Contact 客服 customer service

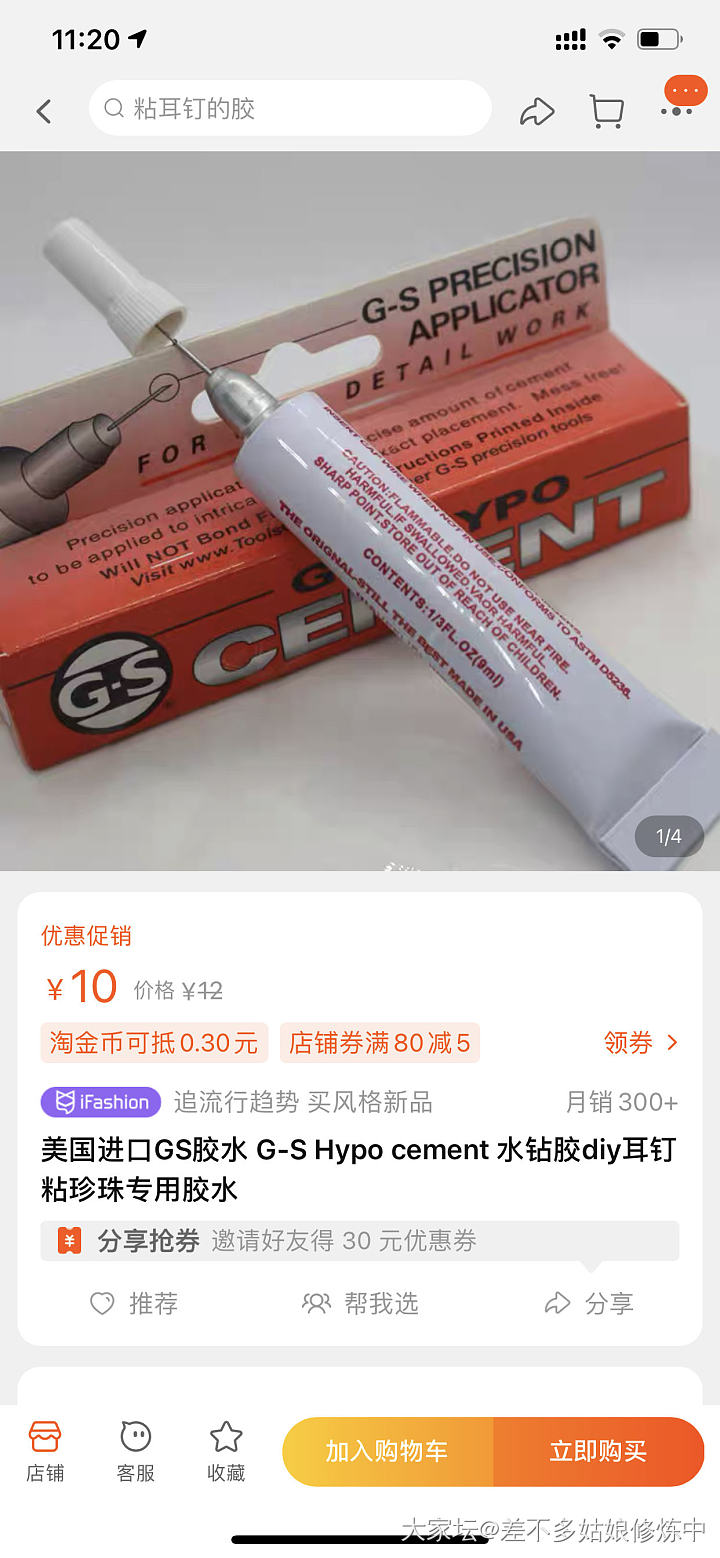(135, 1451)
